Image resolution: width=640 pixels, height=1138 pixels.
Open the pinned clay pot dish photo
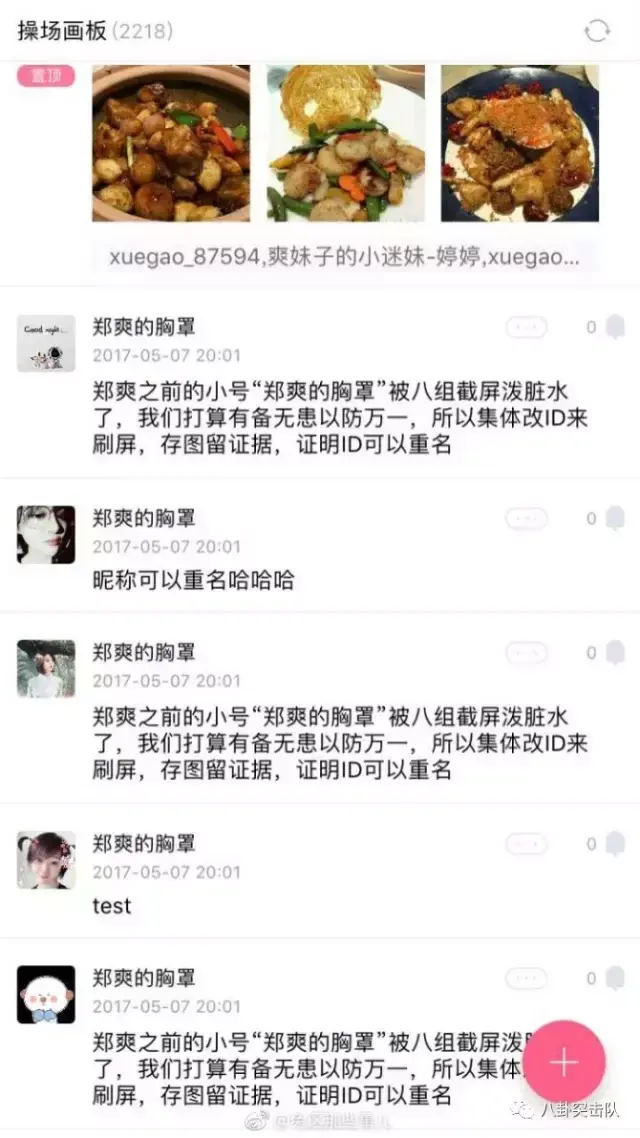coord(171,143)
